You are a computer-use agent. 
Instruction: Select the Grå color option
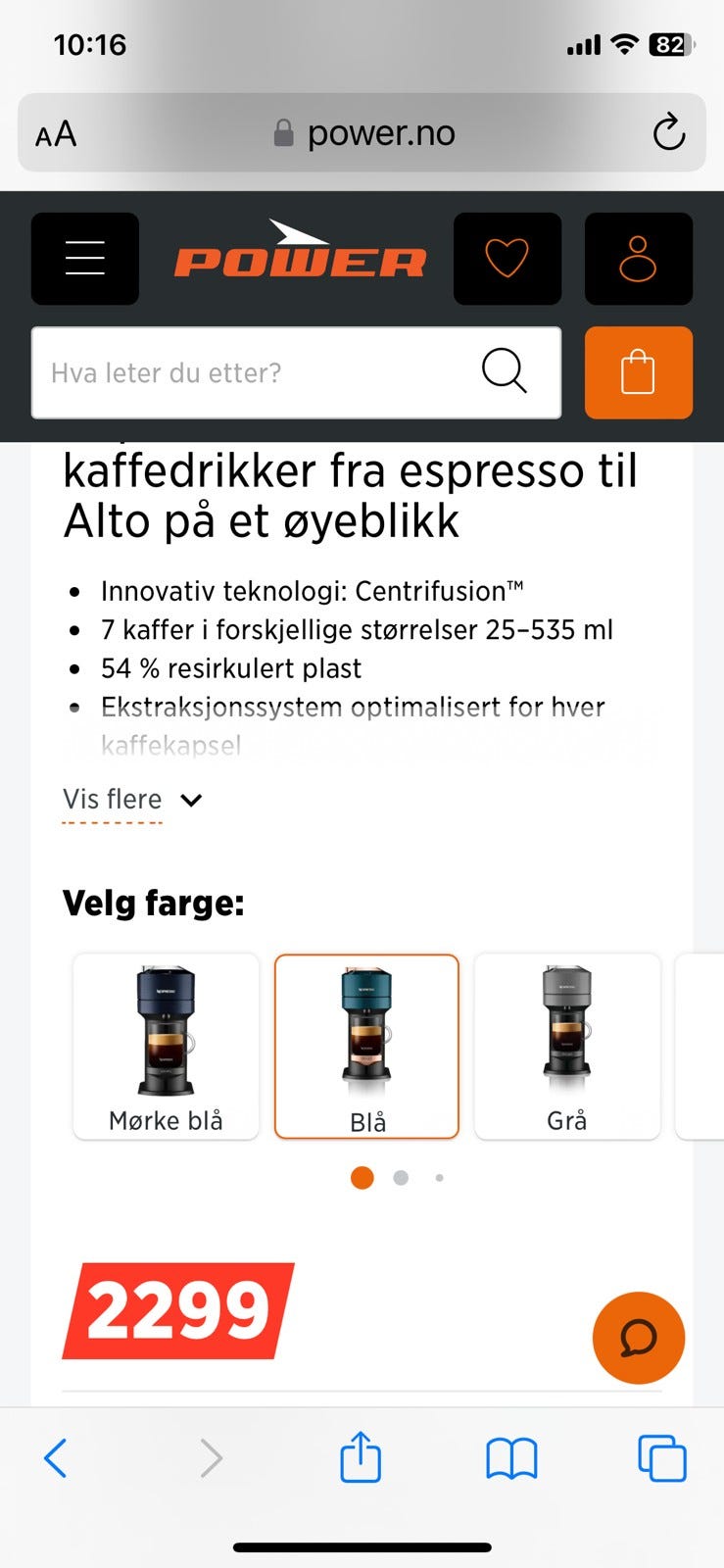[x=566, y=1045]
